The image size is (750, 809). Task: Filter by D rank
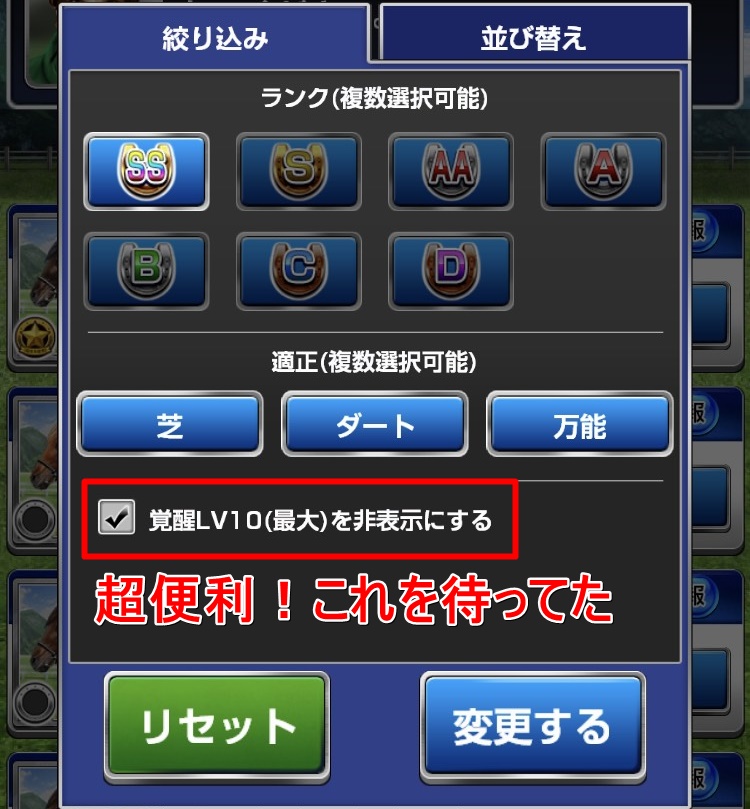tap(450, 270)
